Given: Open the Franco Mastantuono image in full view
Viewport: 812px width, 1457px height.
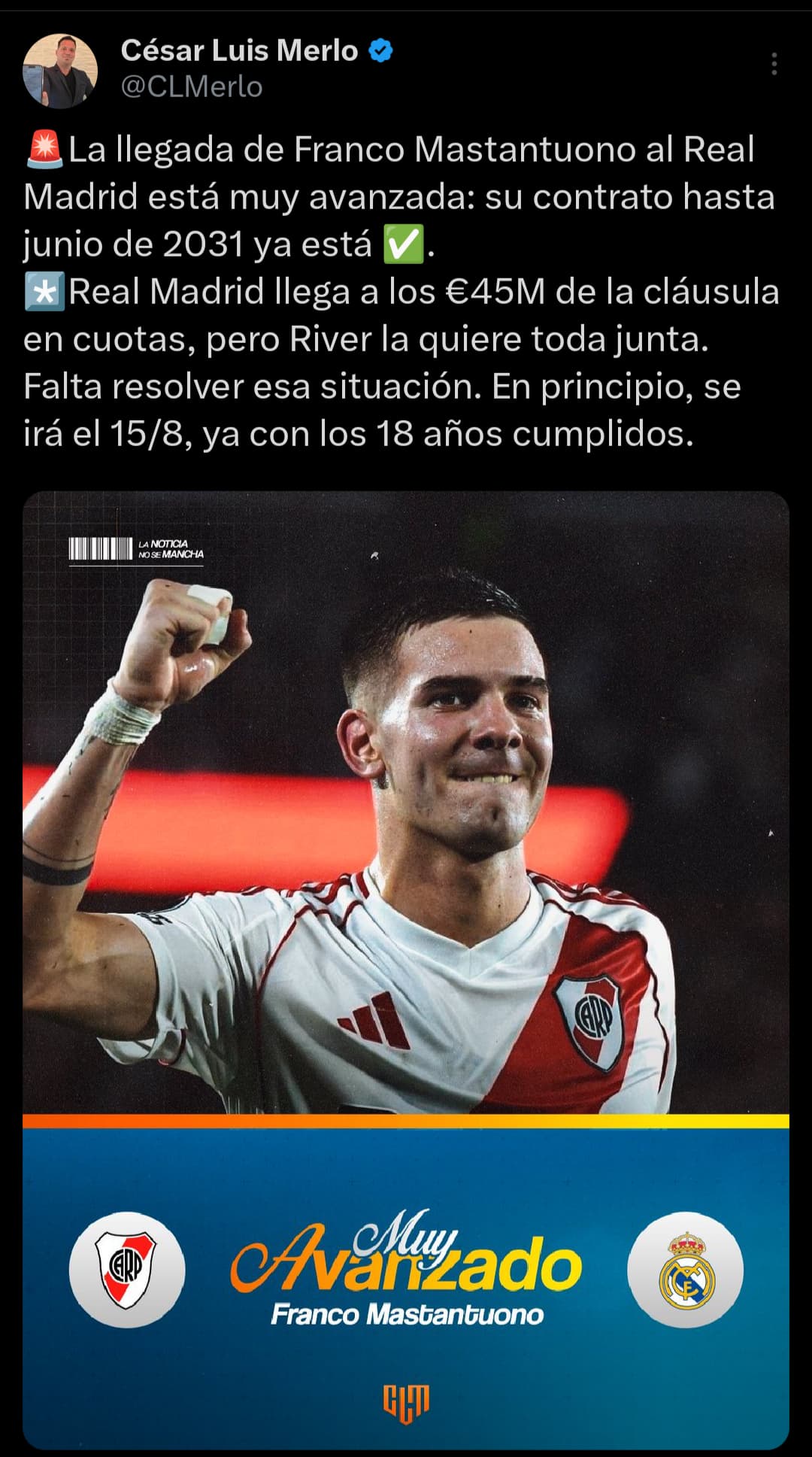Looking at the screenshot, I should (x=406, y=970).
